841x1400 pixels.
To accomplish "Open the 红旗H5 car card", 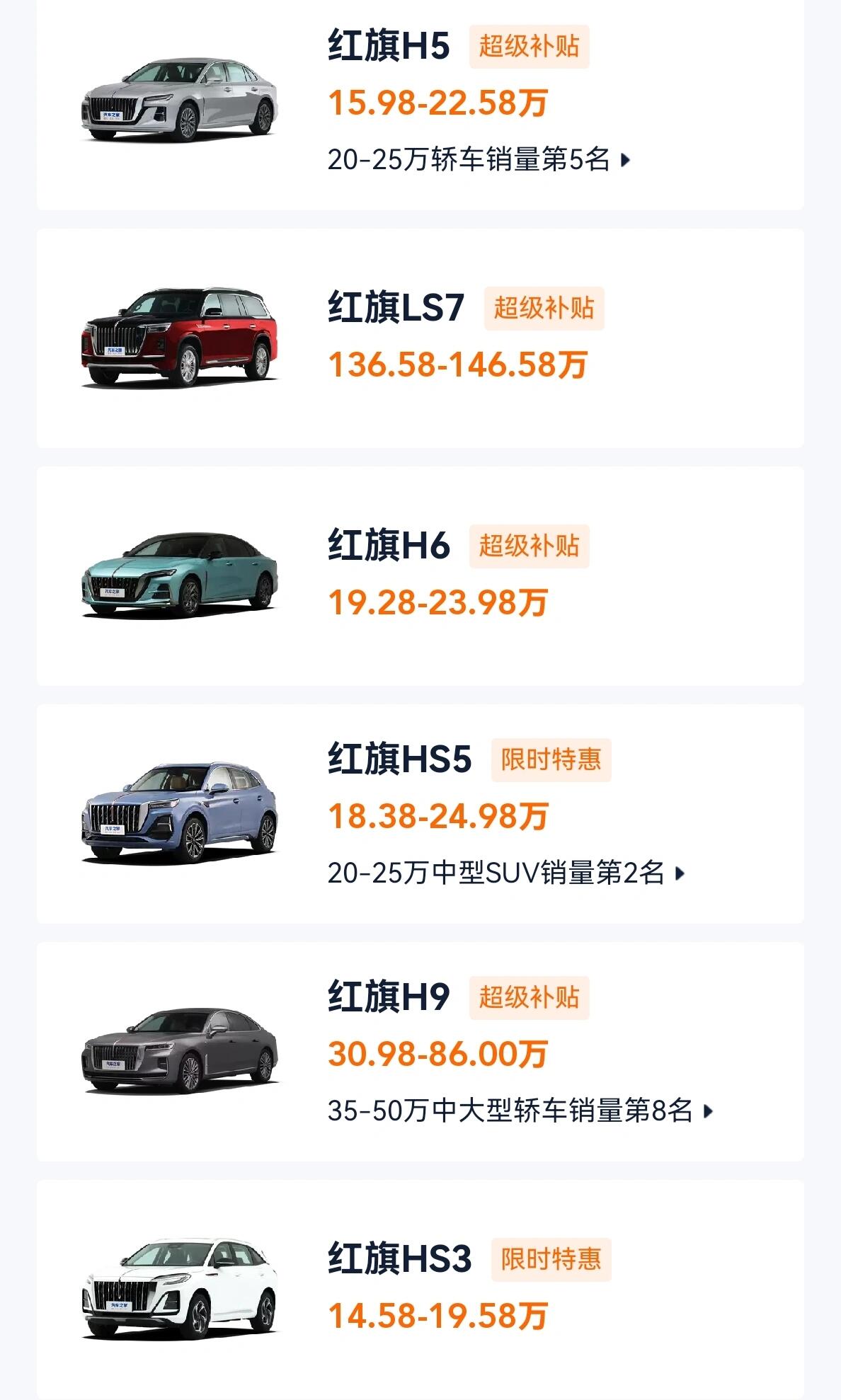I will 389,47.
